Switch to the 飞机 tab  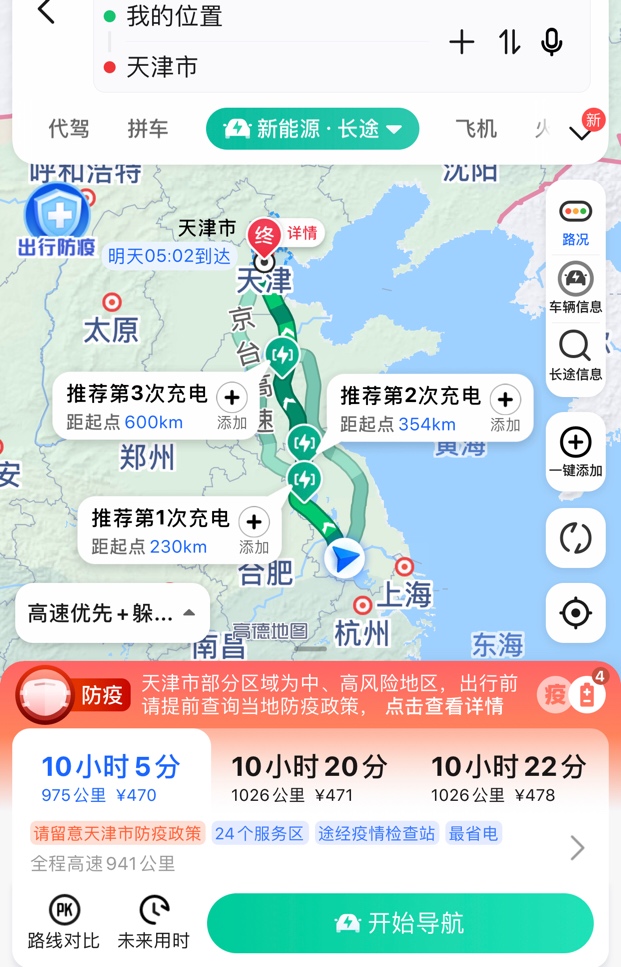[x=476, y=129]
